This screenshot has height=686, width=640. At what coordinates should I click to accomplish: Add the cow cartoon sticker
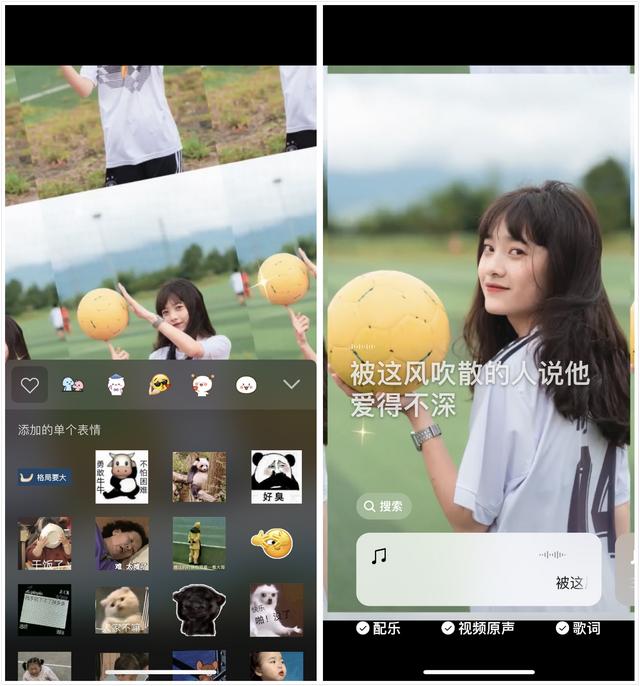click(121, 476)
